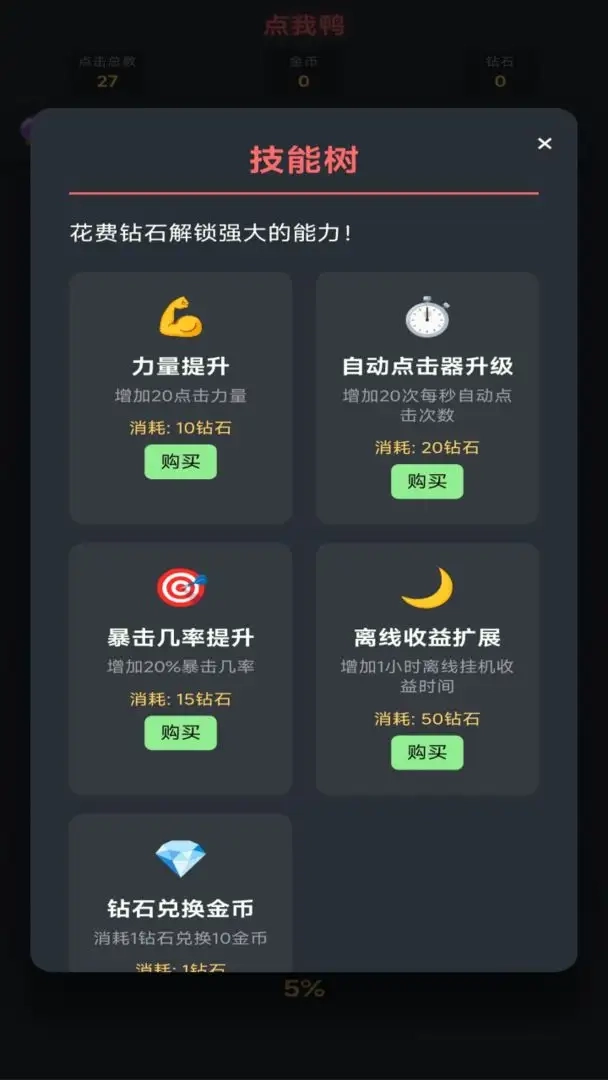Close the 技能树 dialog
Image resolution: width=608 pixels, height=1080 pixels.
point(544,144)
